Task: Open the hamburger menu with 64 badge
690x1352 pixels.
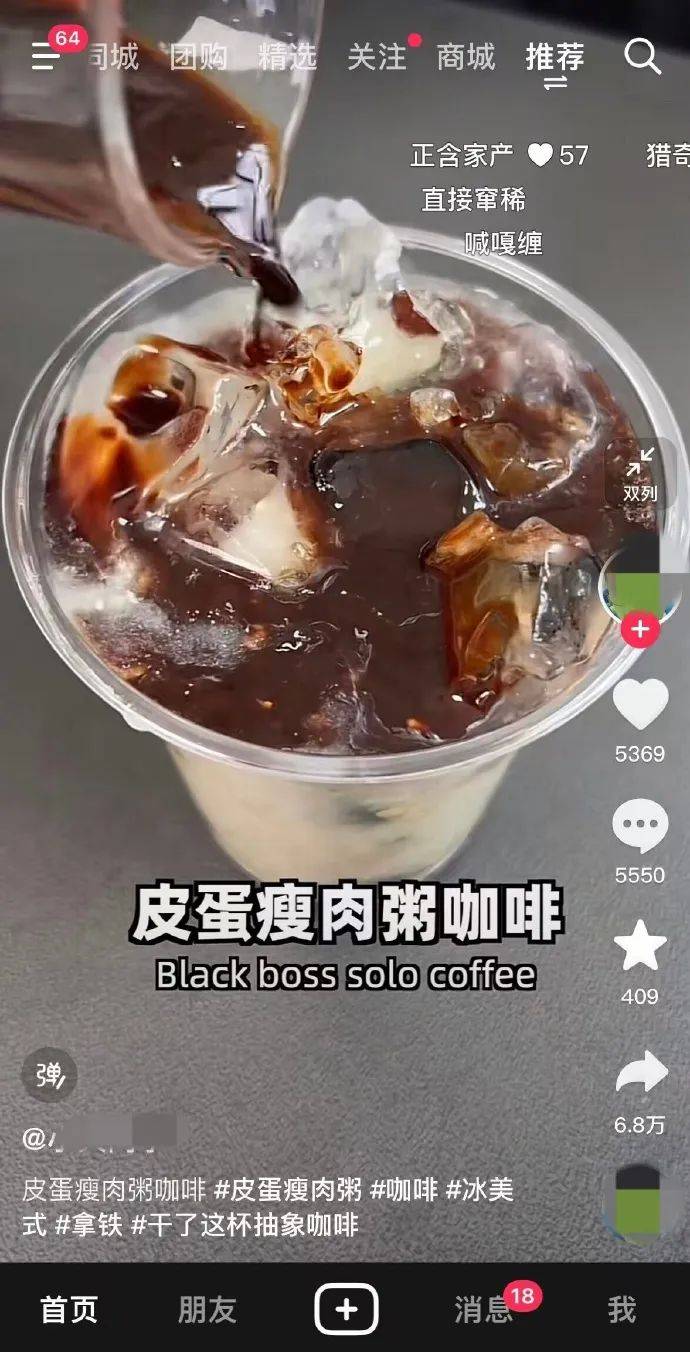Action: click(47, 56)
